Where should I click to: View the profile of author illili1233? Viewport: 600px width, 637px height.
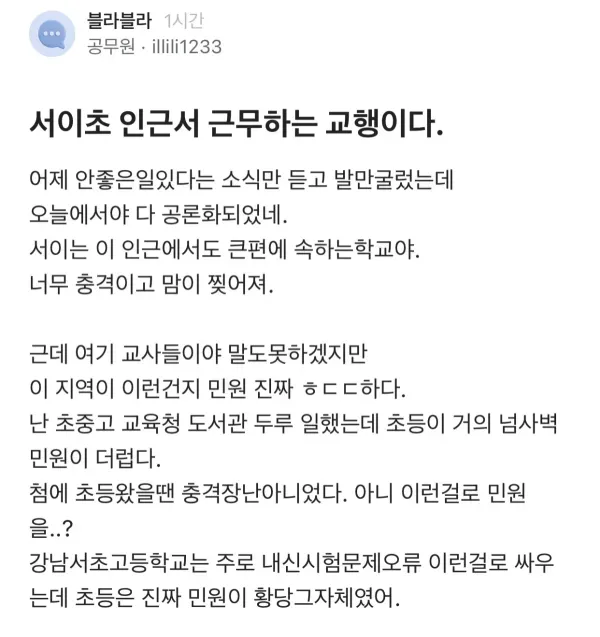185,47
